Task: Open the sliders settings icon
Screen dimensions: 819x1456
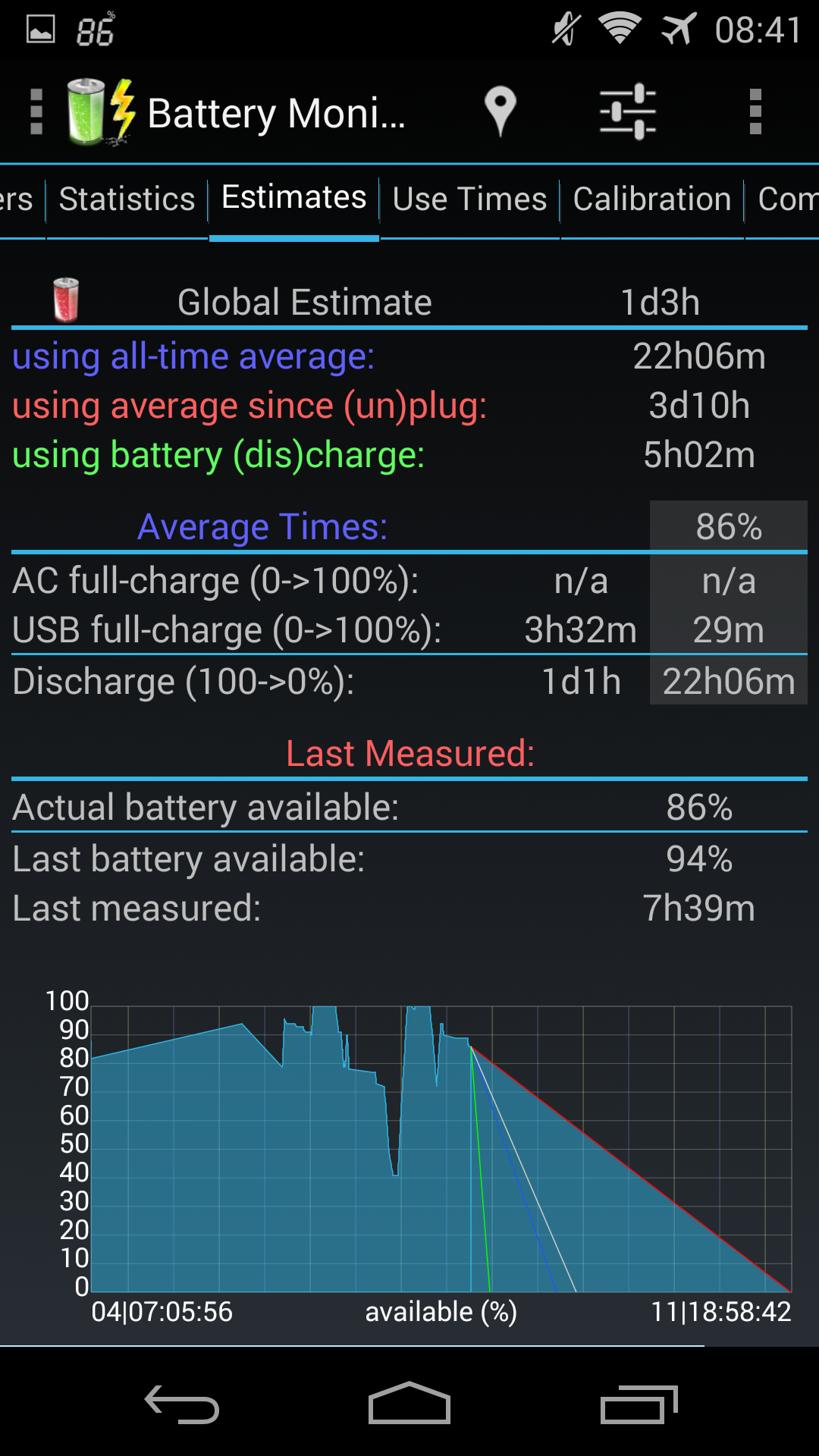Action: [x=628, y=112]
